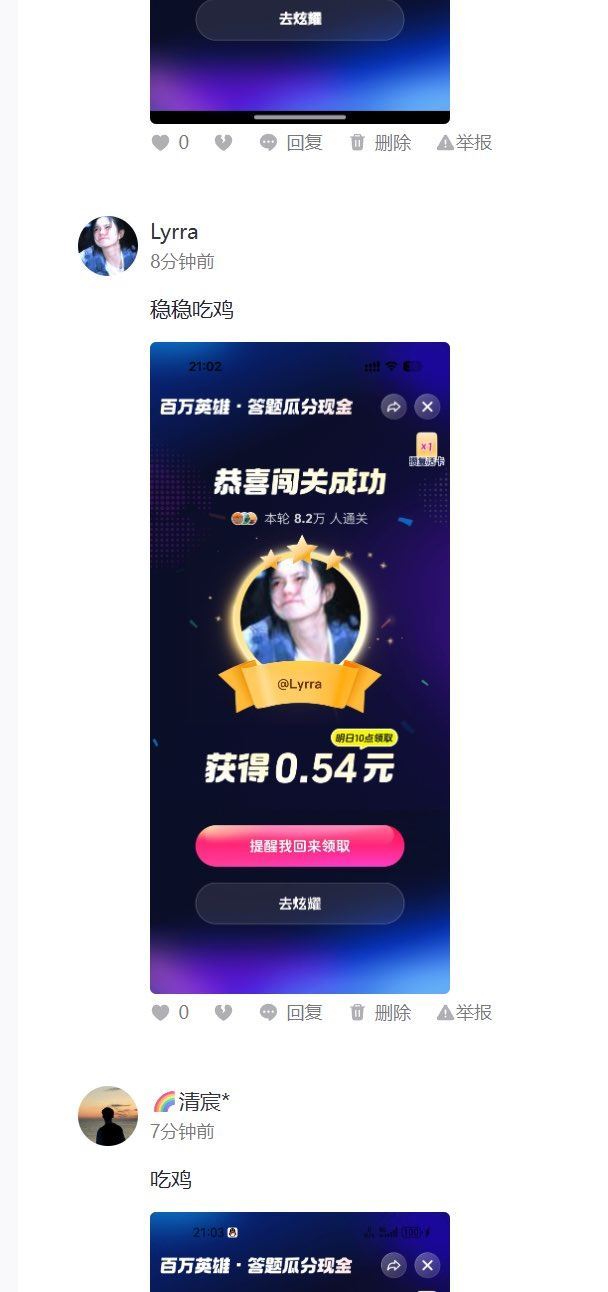View 清宸's profile picture
This screenshot has height=1292, width=608.
(108, 1116)
